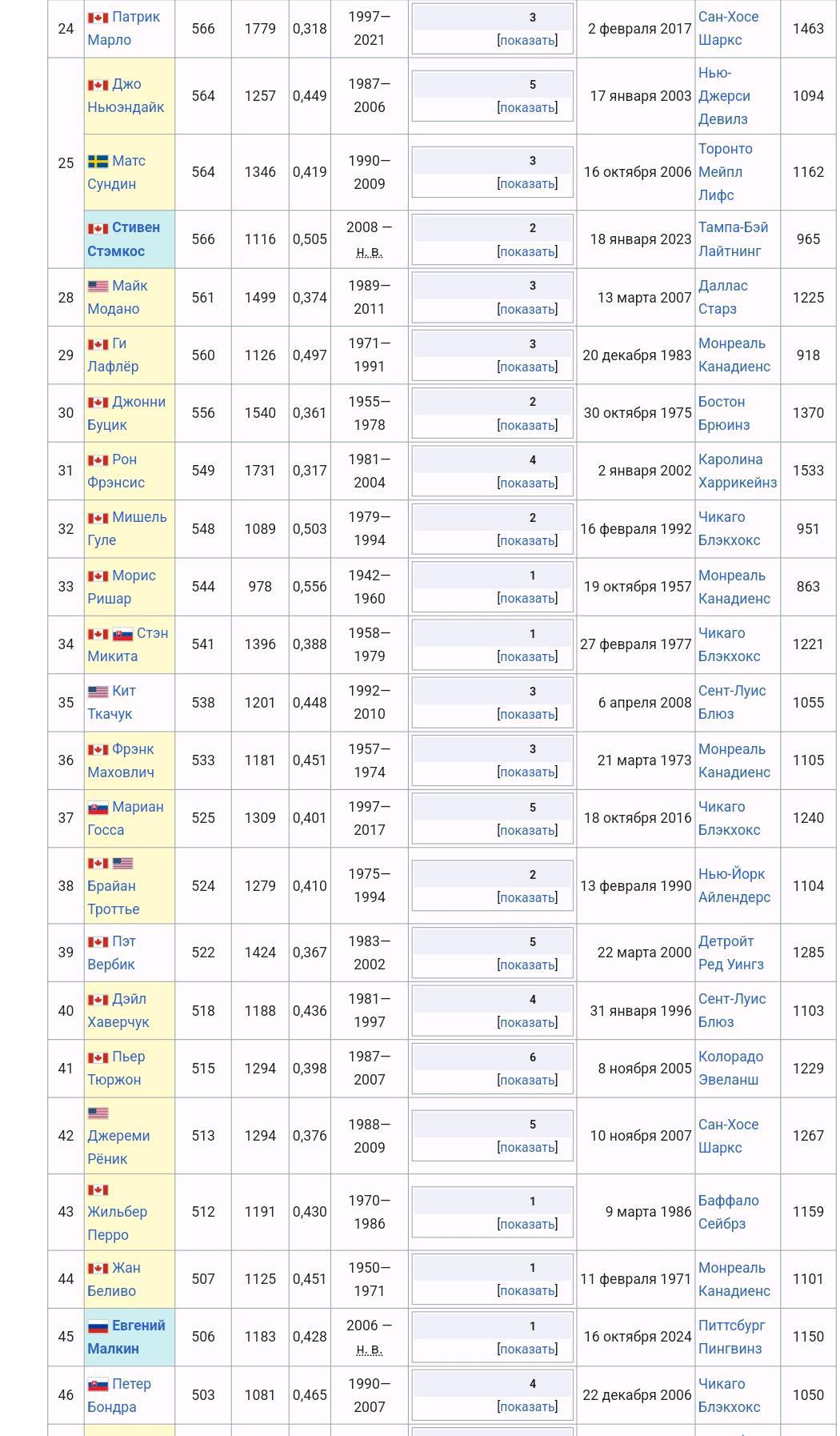
Task: Go to Нью-Йорк Айлендерс team page
Action: pyautogui.click(x=734, y=885)
